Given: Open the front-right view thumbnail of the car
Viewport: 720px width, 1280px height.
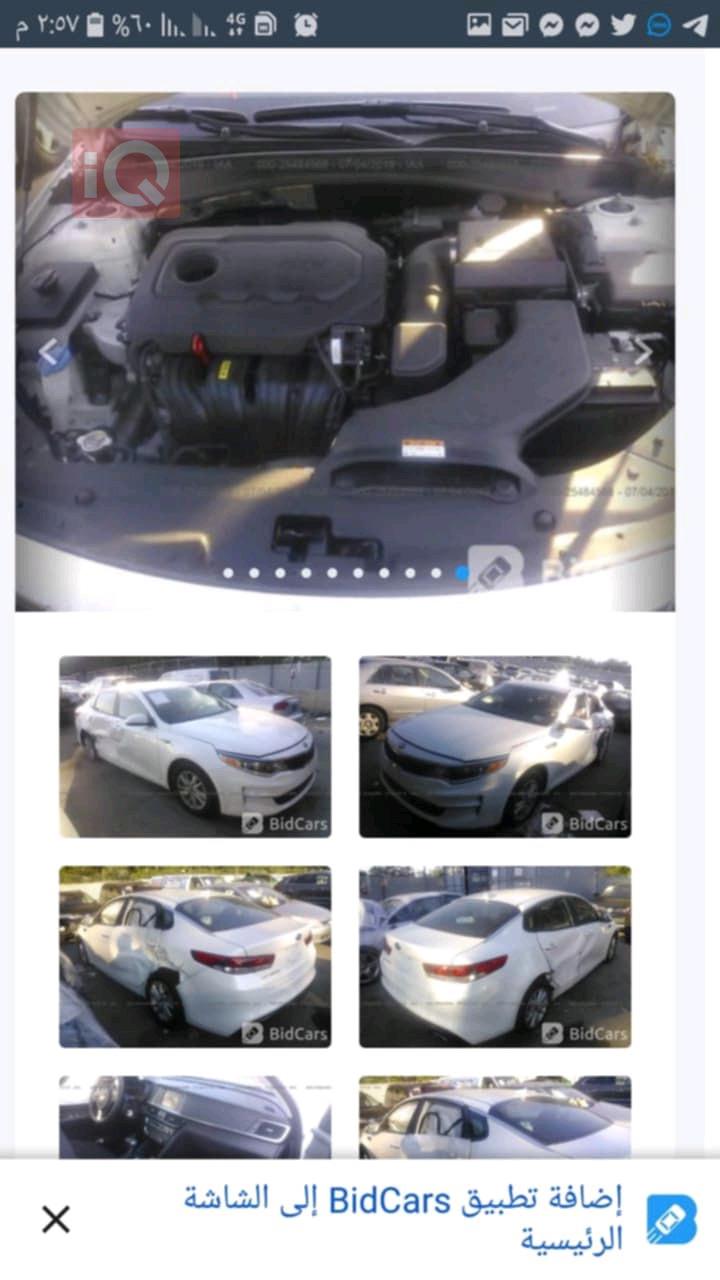Looking at the screenshot, I should (x=495, y=746).
